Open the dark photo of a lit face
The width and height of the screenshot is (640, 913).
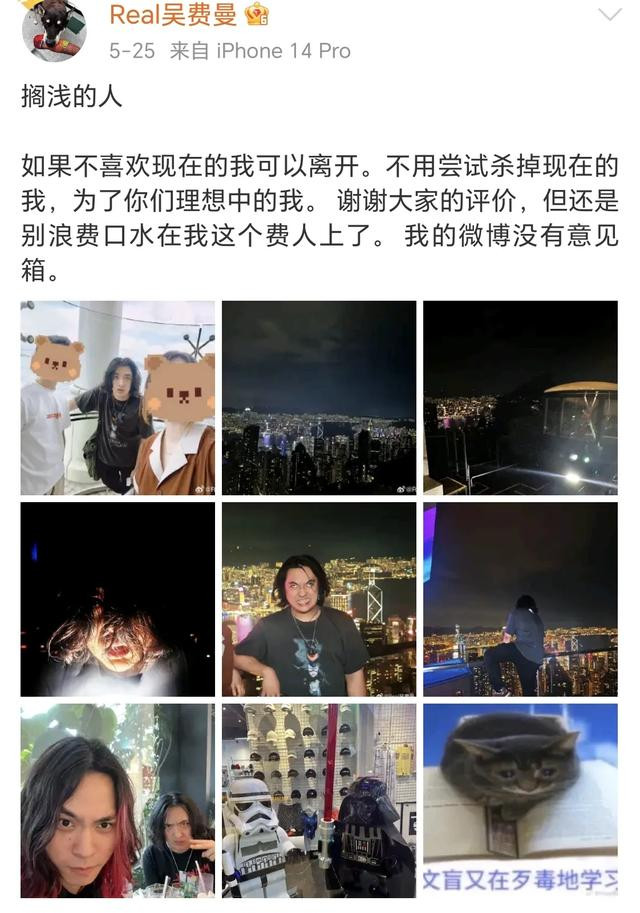coord(118,599)
